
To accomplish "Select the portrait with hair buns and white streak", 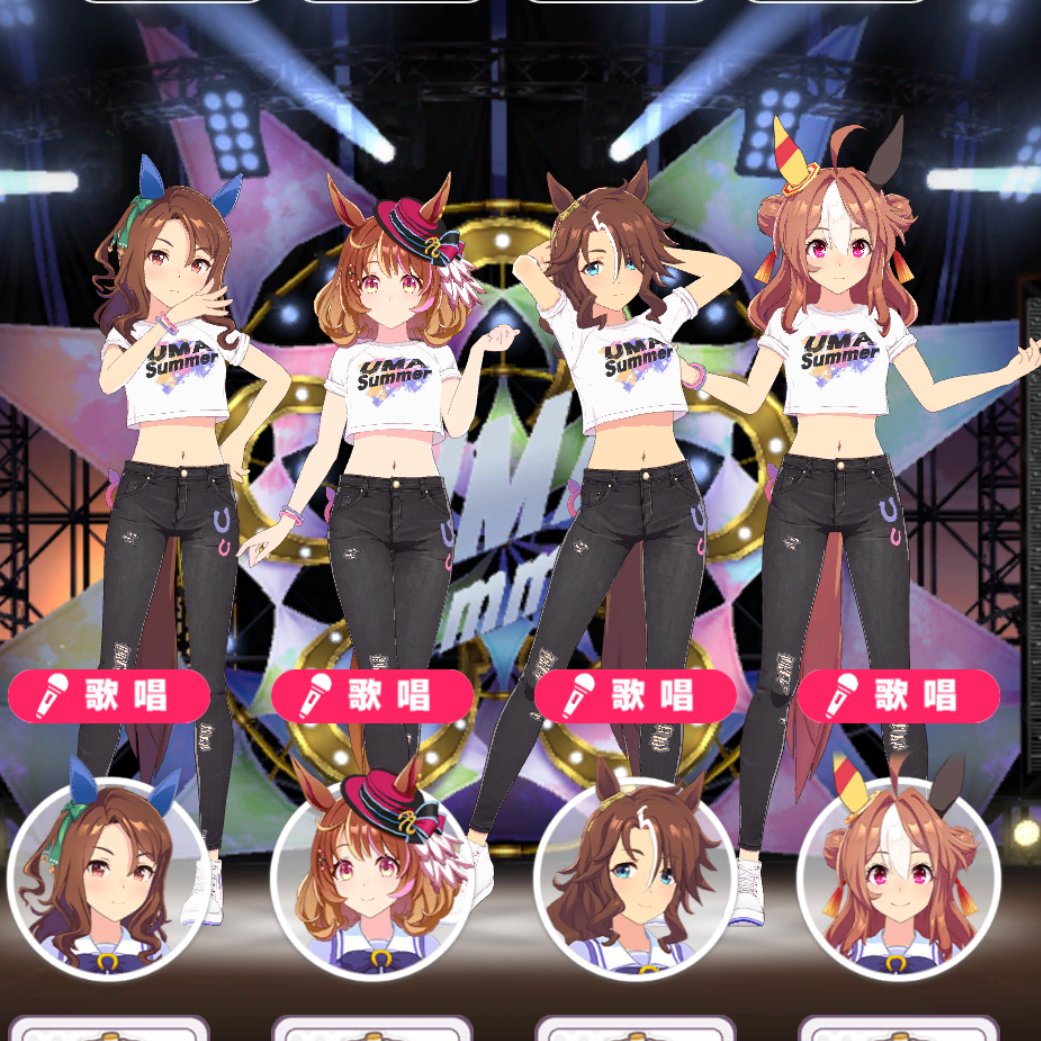I will (898, 875).
